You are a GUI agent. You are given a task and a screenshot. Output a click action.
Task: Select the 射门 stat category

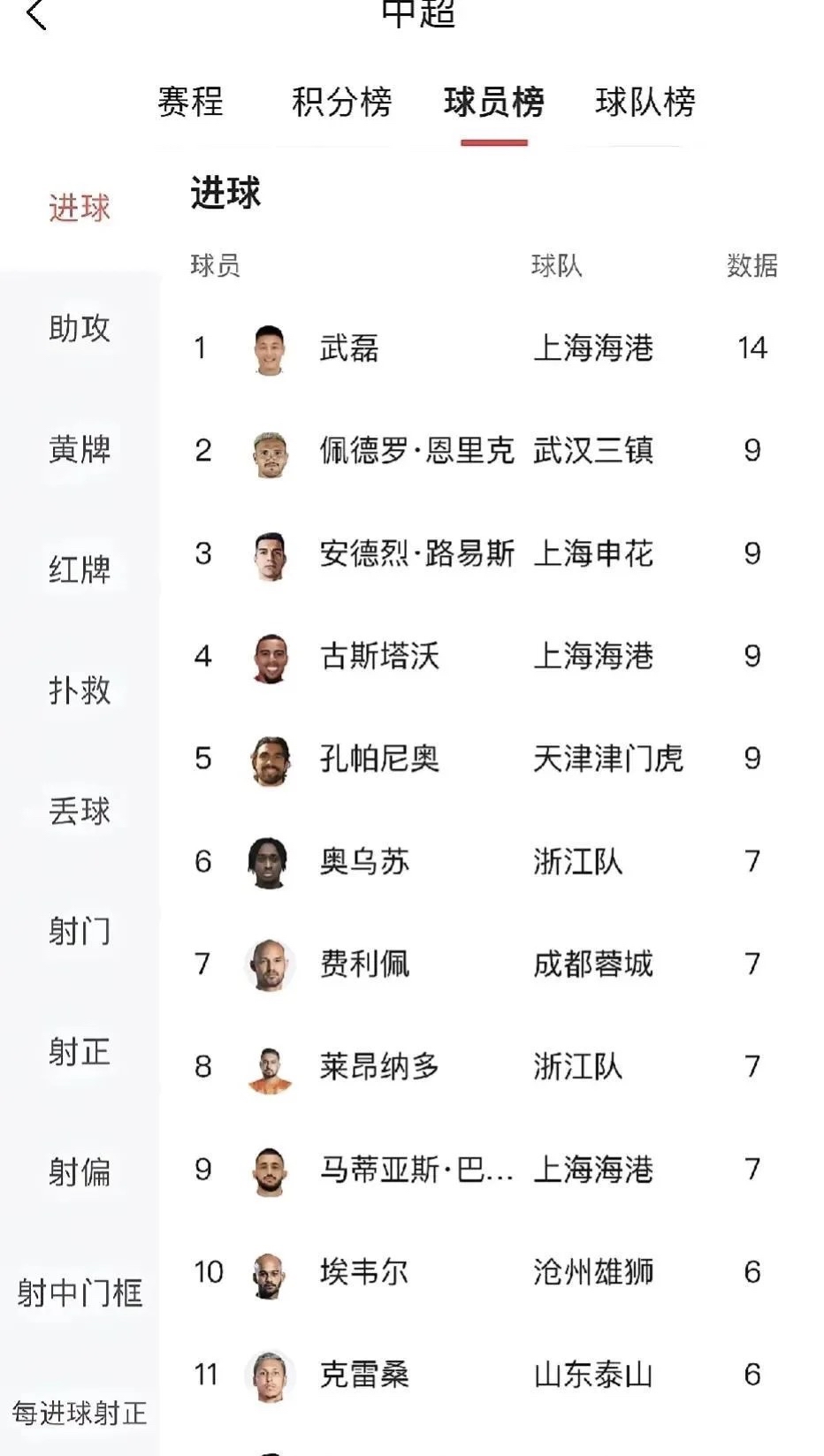pos(80,931)
